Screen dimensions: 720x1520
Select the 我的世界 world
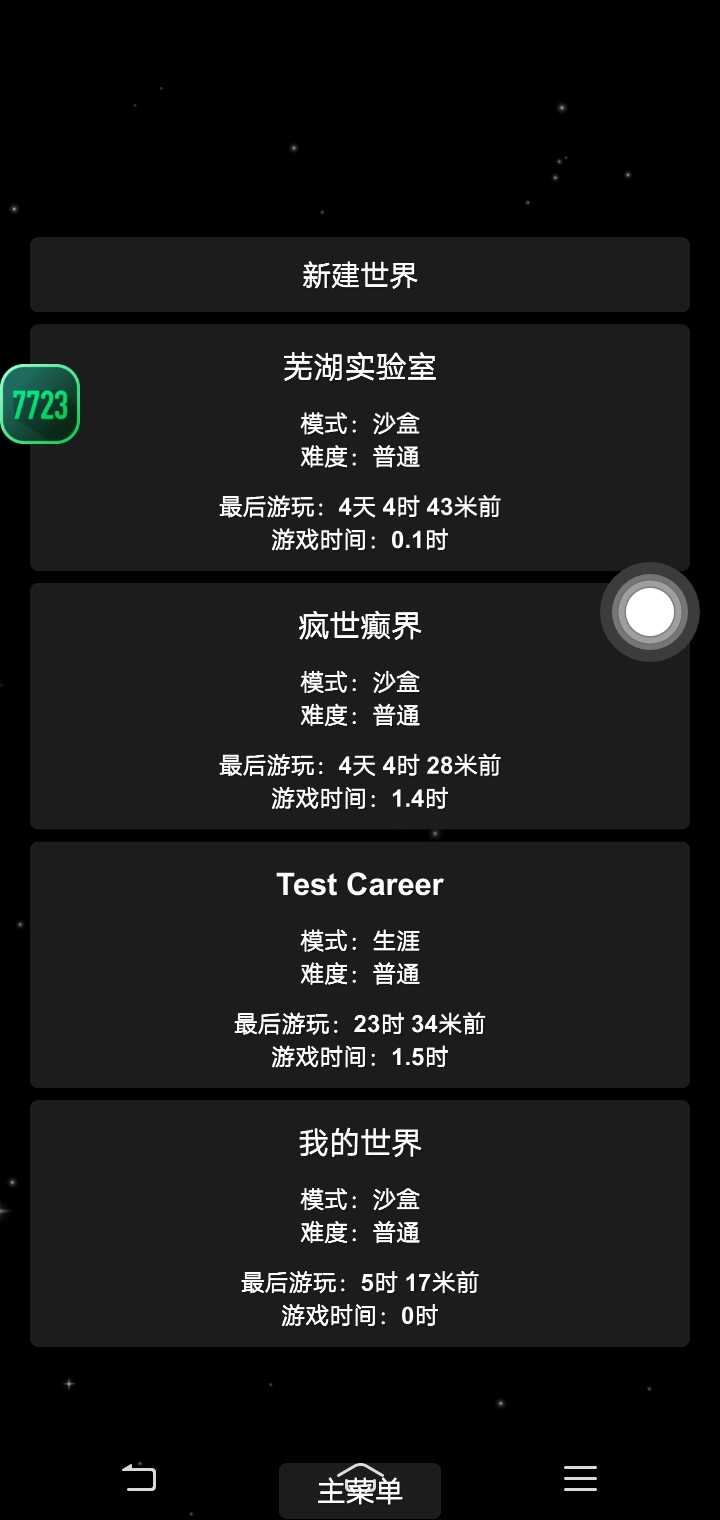click(x=360, y=1223)
